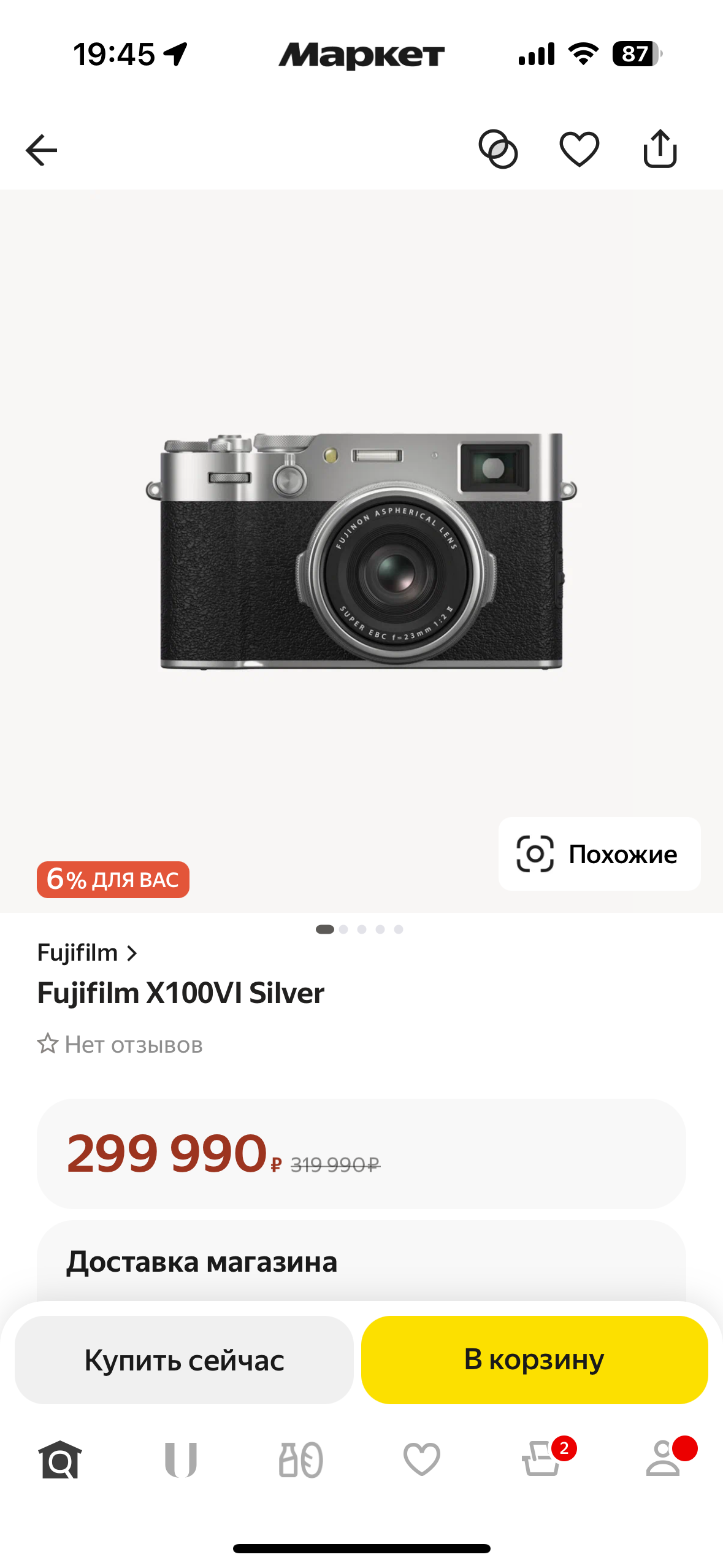The height and width of the screenshot is (1568, 723).
Task: Add the camera to comparison
Action: pos(498,149)
